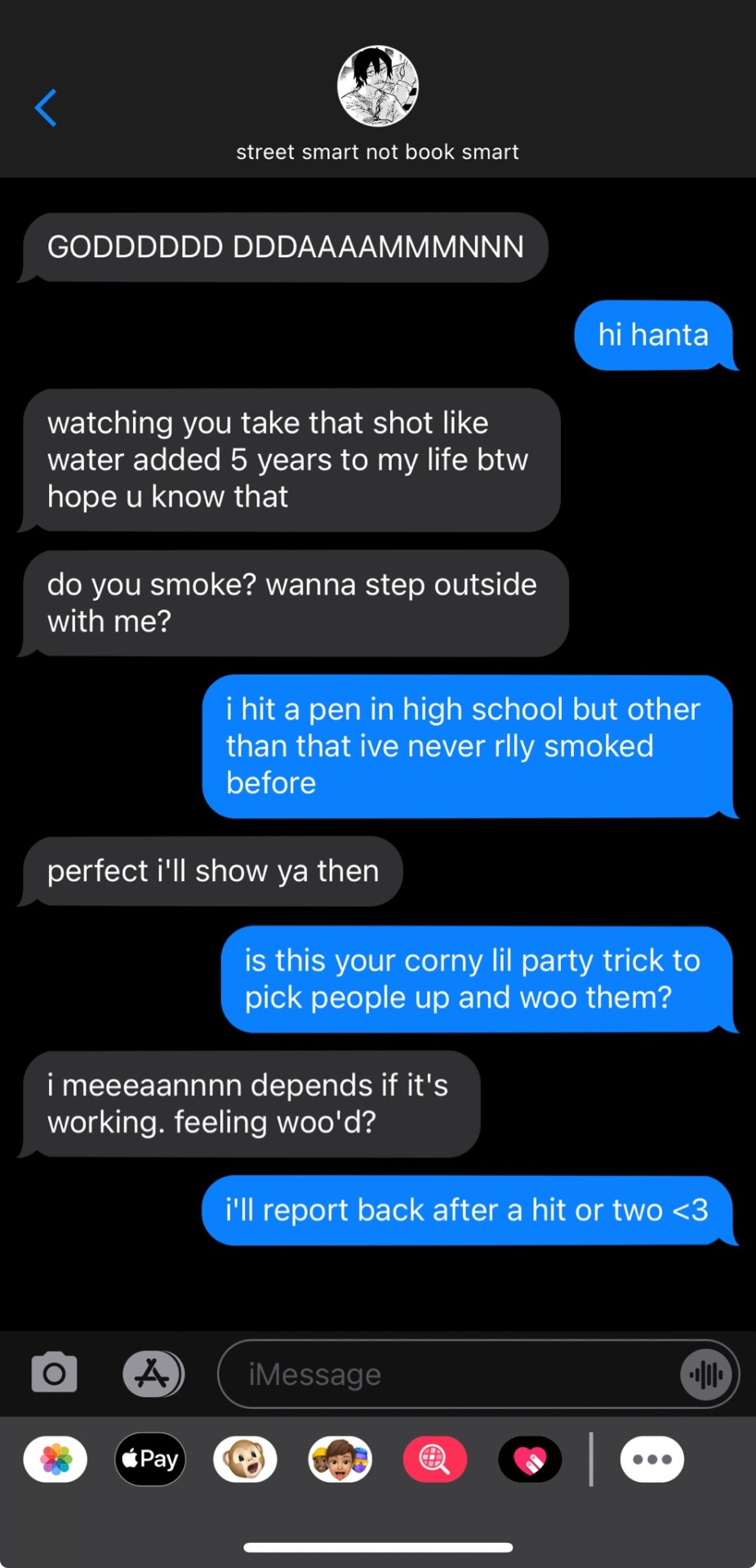Viewport: 756px width, 1568px height.
Task: Record an audio message
Action: (x=705, y=1374)
